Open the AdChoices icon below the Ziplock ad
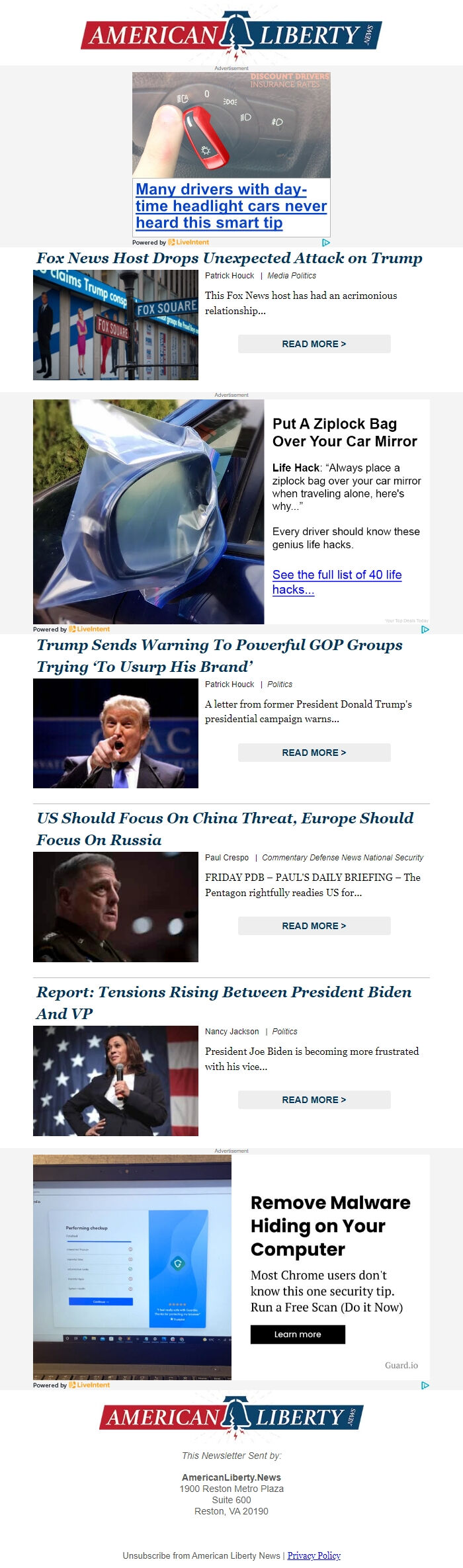 425,630
